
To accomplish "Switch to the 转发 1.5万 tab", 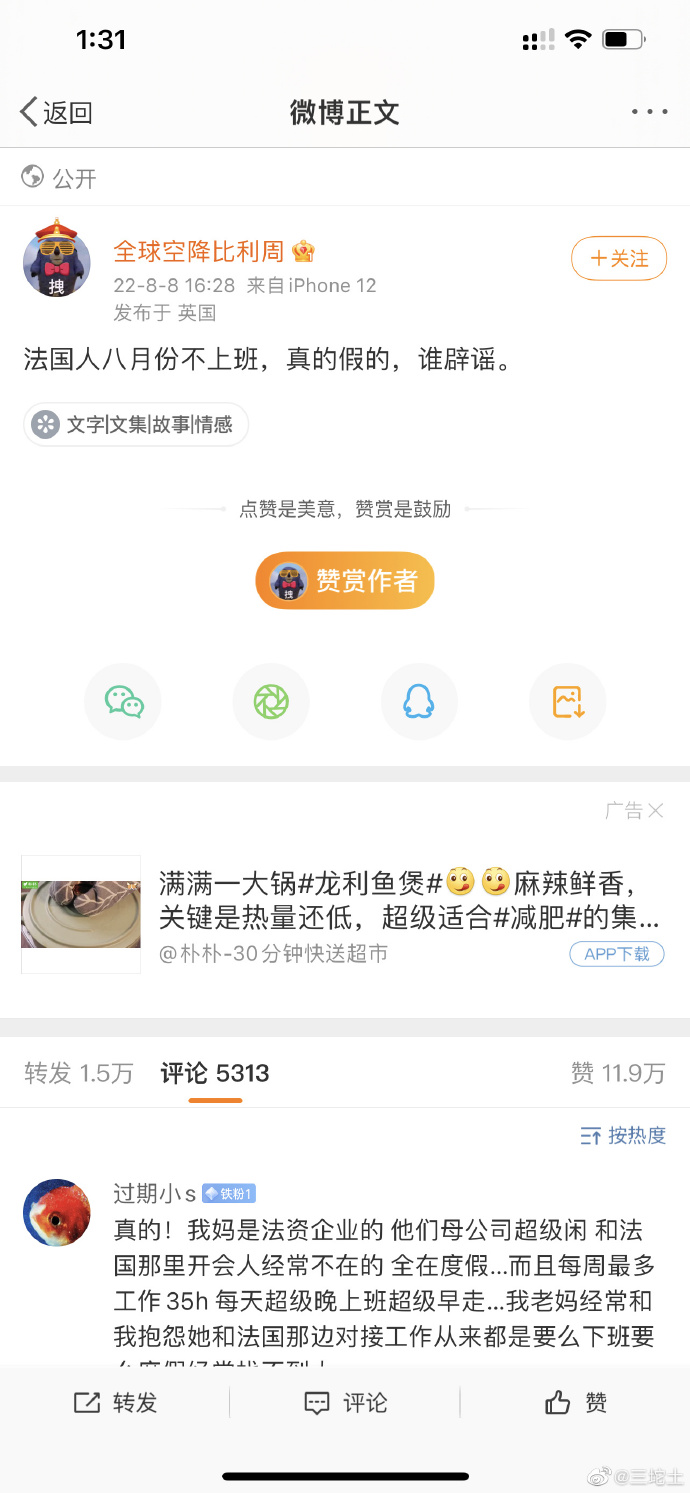I will click(78, 1074).
